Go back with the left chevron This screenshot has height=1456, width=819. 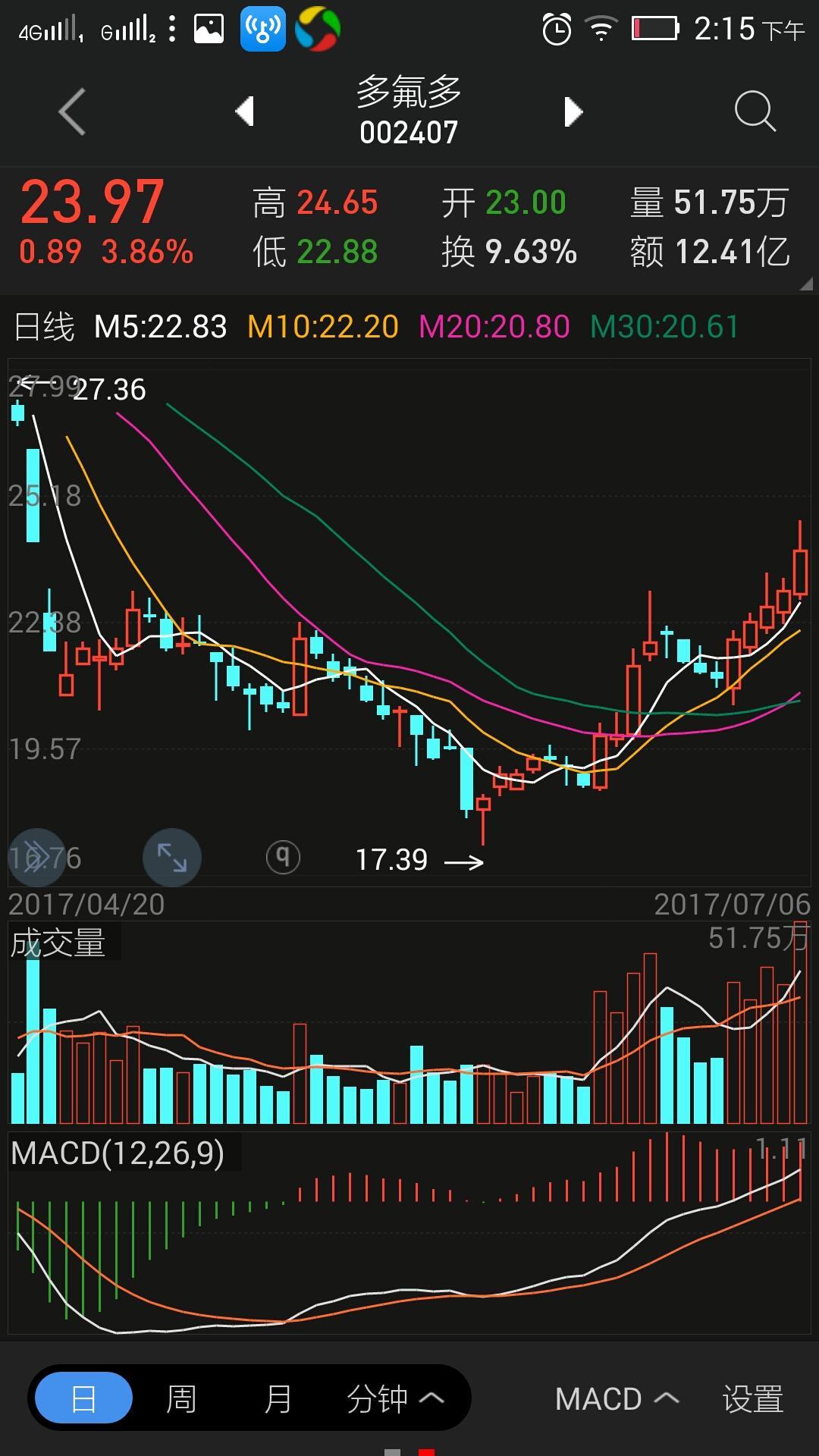tap(72, 112)
